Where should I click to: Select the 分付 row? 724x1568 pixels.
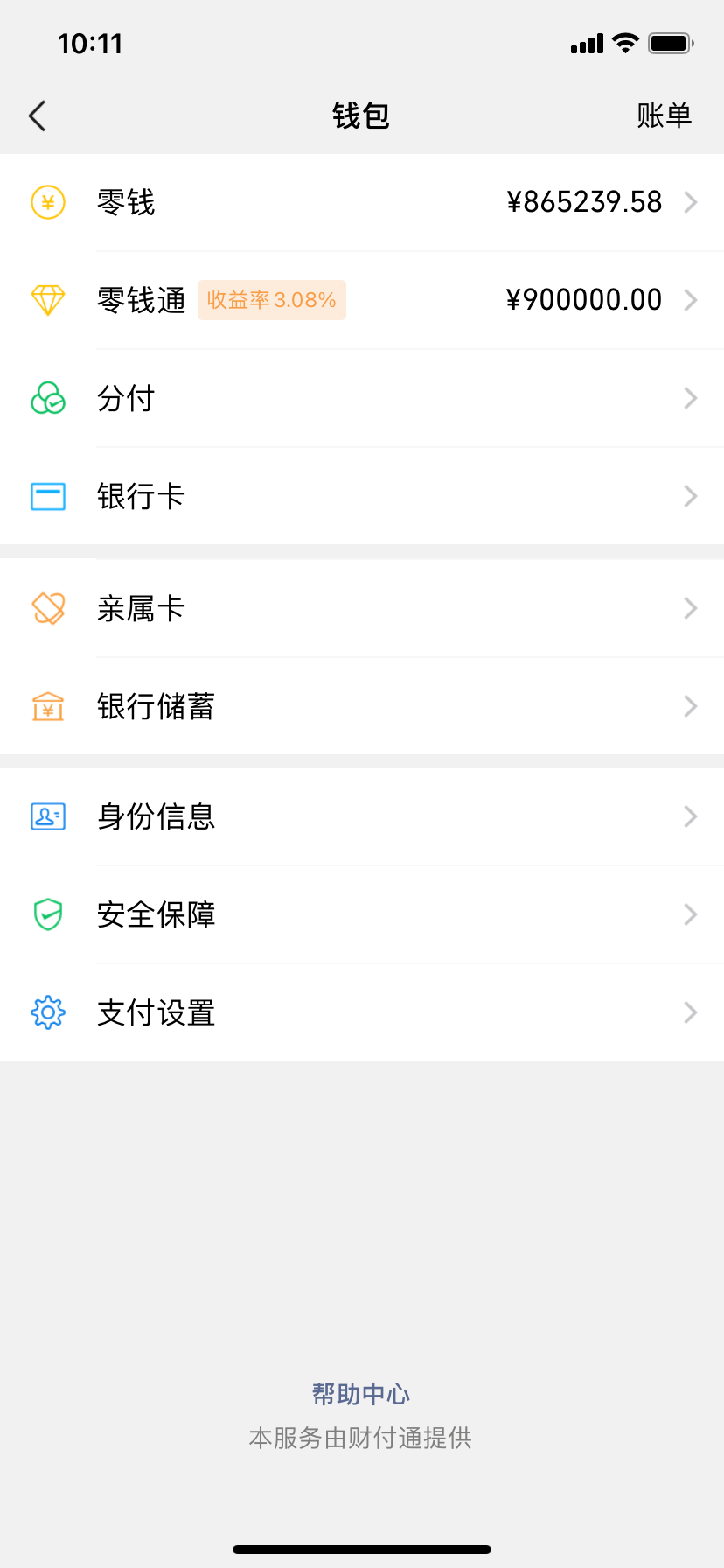[x=362, y=399]
